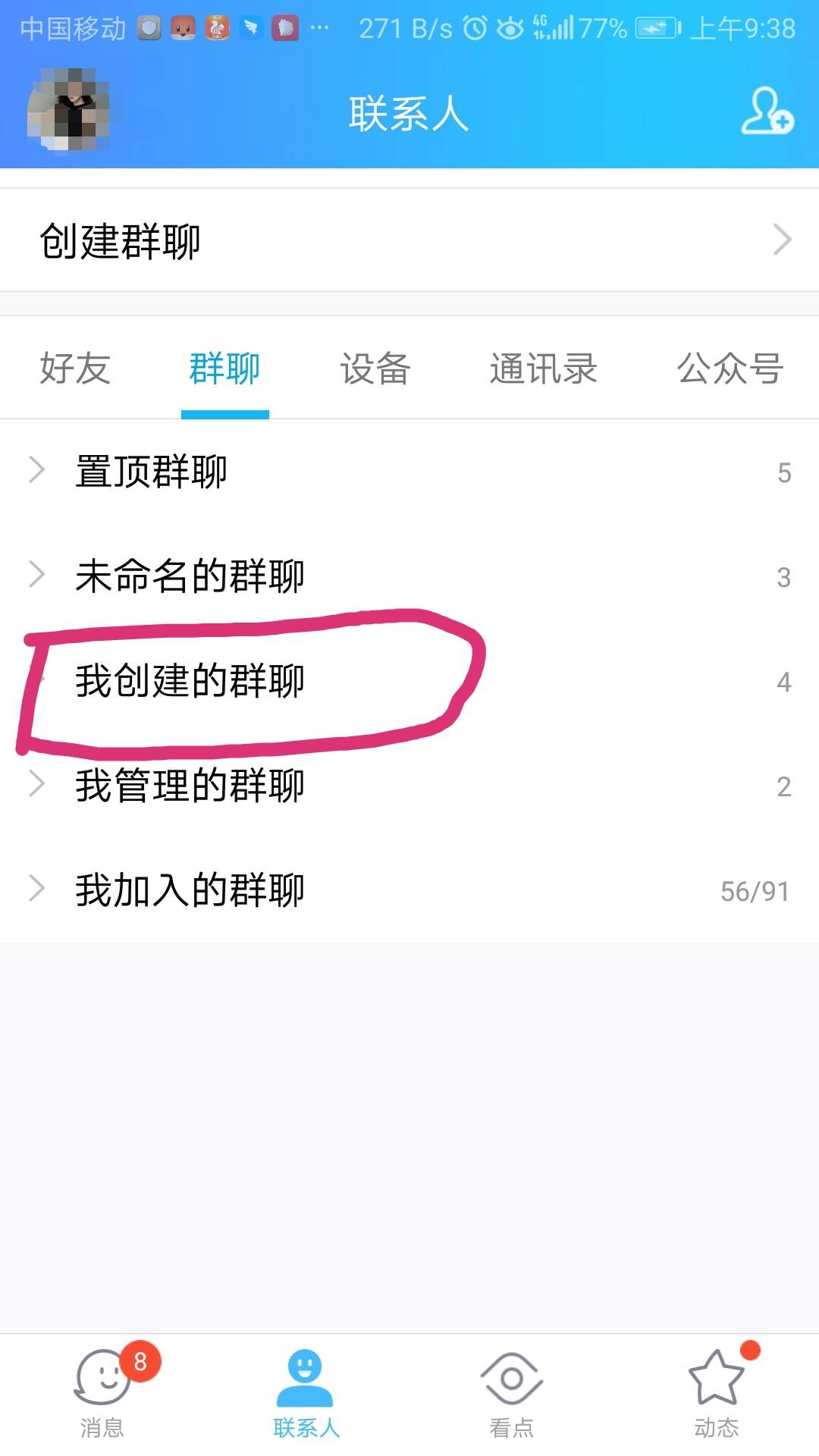The height and width of the screenshot is (1456, 819).
Task: Switch to the 设备 tab
Action: point(375,369)
